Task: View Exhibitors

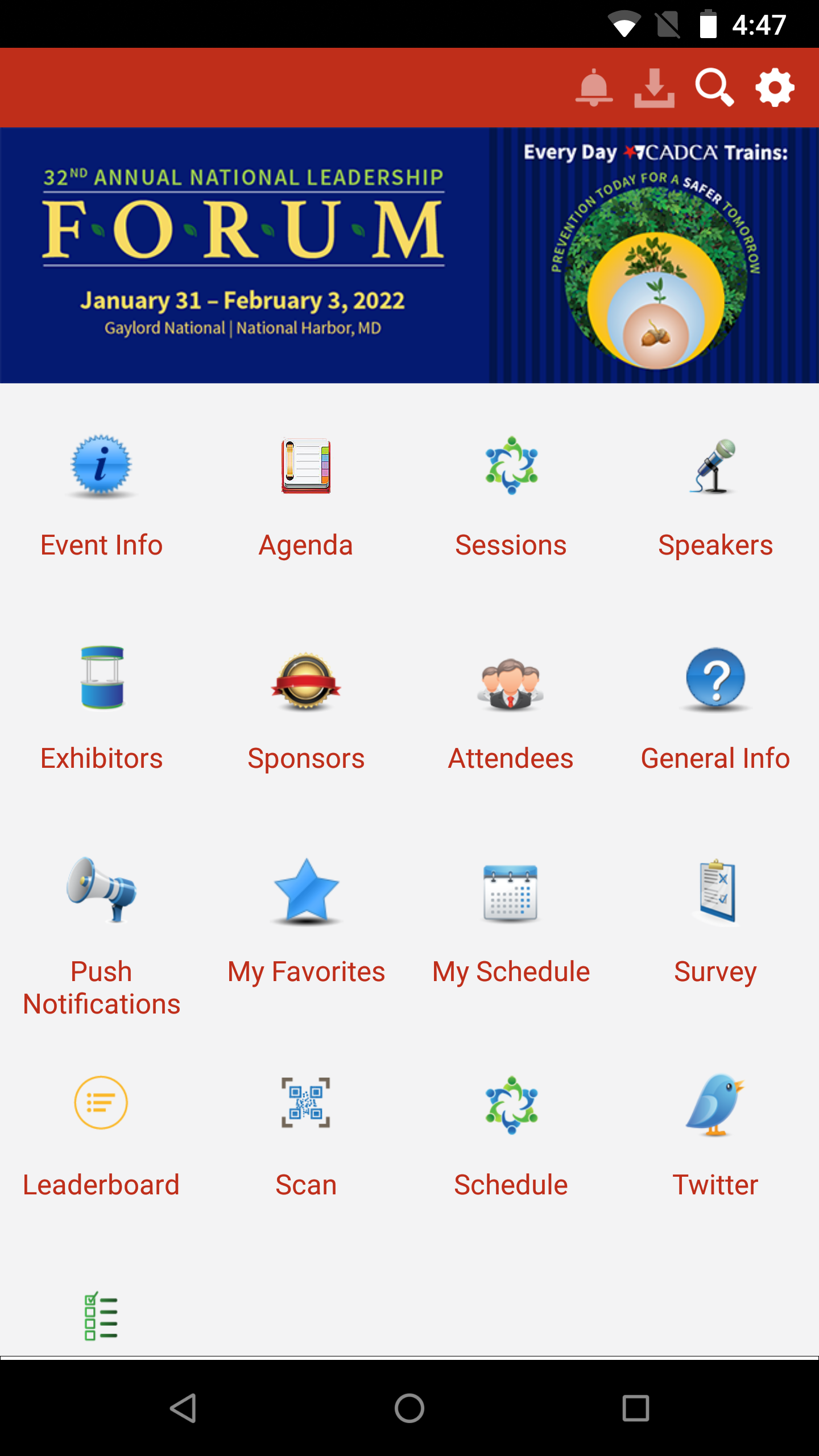Action: (102, 708)
